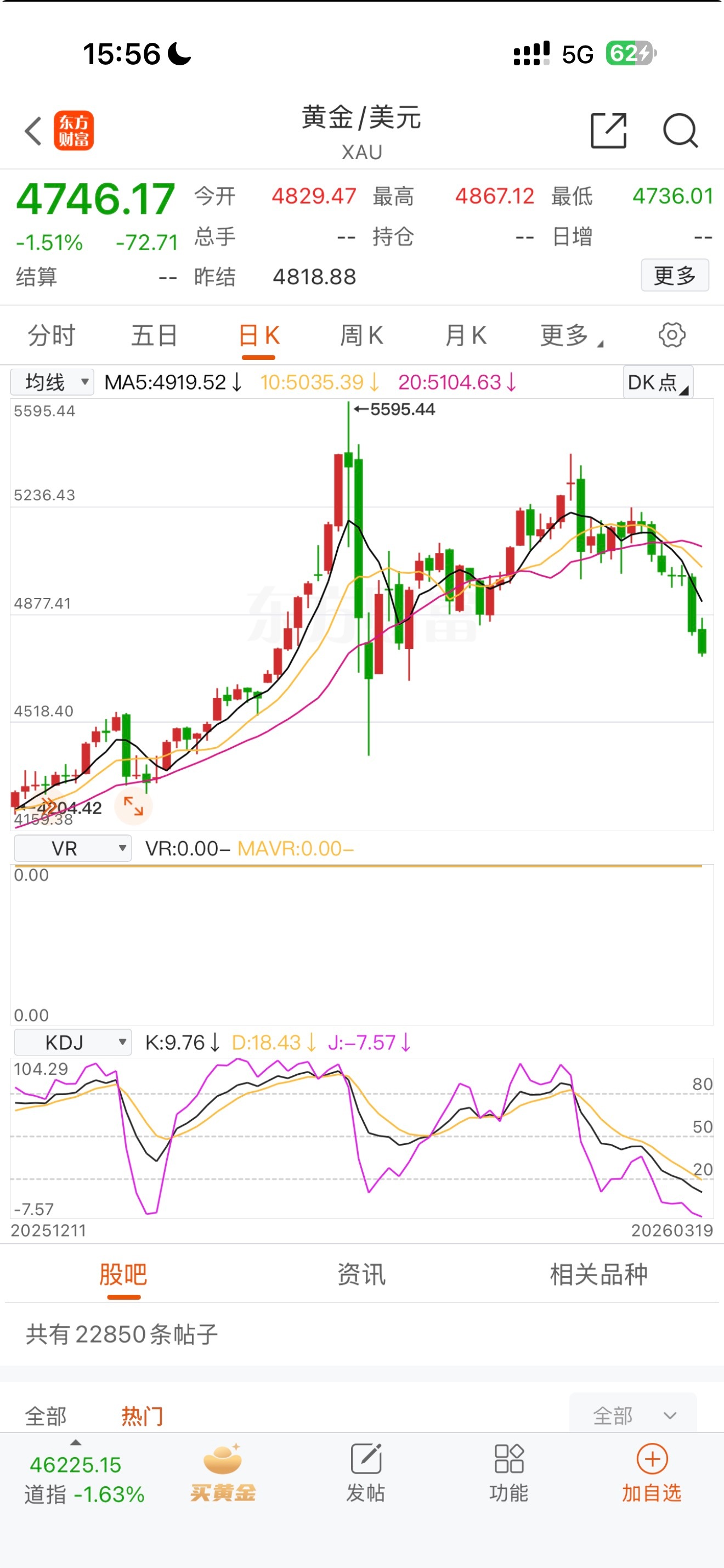Tap the 更多 button near 昨结
This screenshot has width=724, height=1568.
[x=675, y=275]
